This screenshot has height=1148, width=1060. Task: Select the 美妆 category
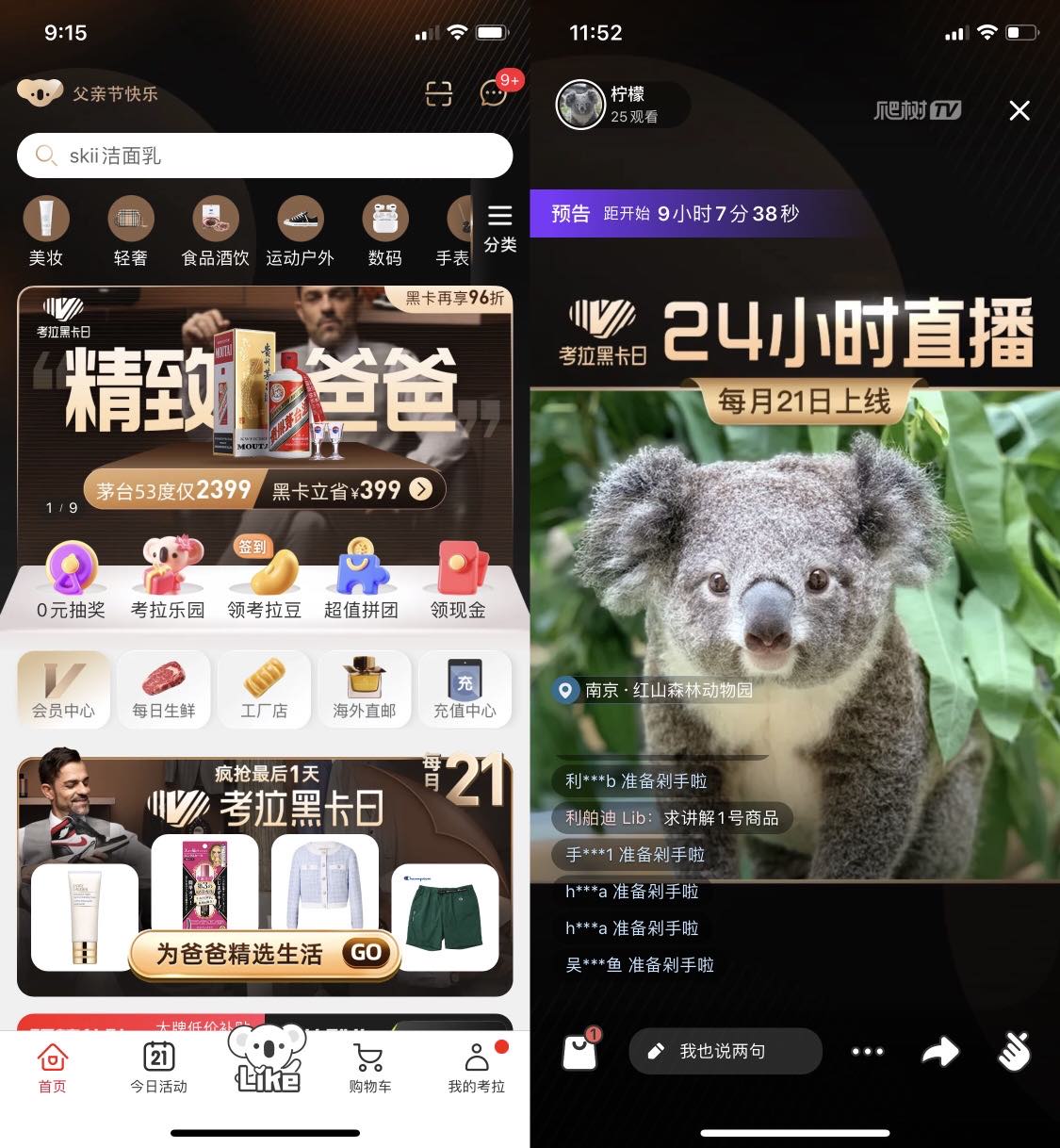(x=45, y=232)
